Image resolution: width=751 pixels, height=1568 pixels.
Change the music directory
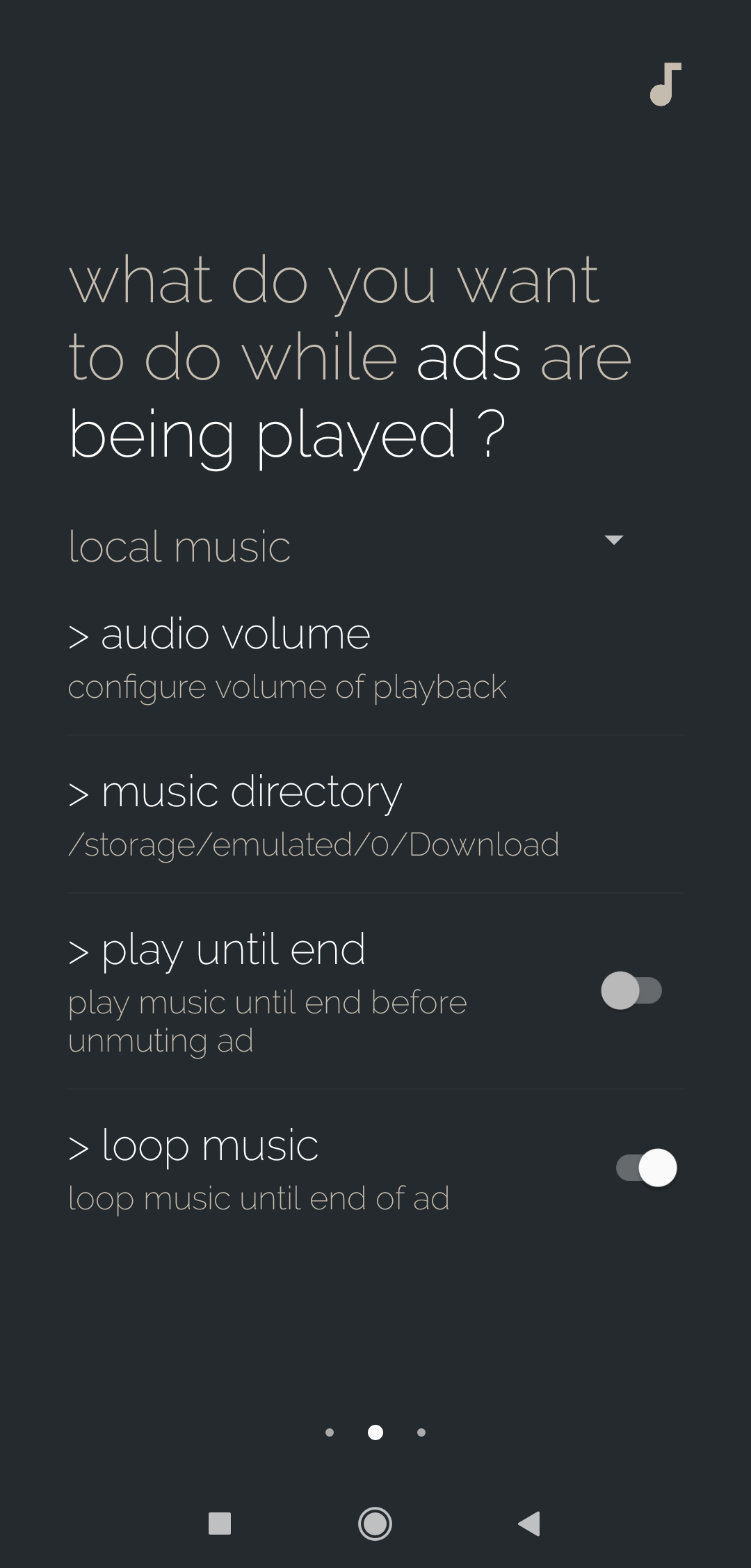point(313,815)
